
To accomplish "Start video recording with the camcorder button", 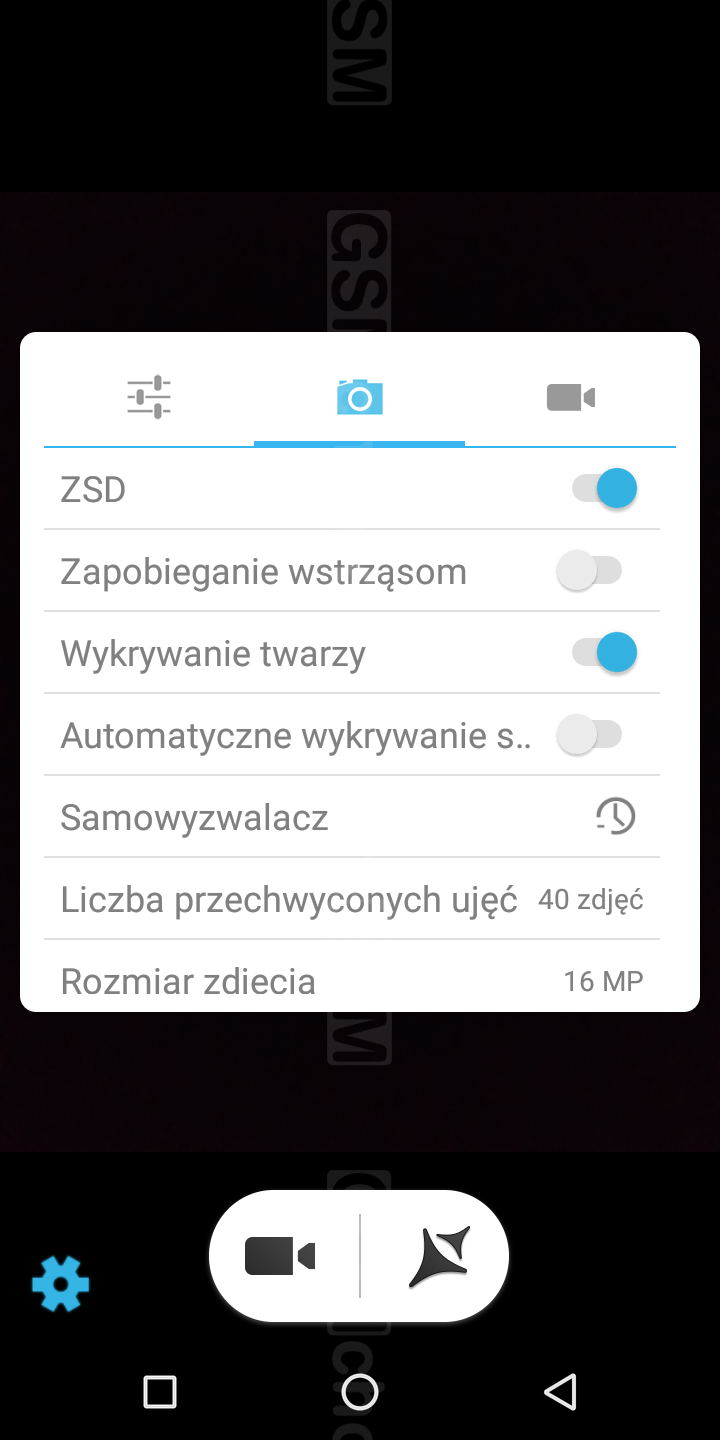I will (281, 1256).
